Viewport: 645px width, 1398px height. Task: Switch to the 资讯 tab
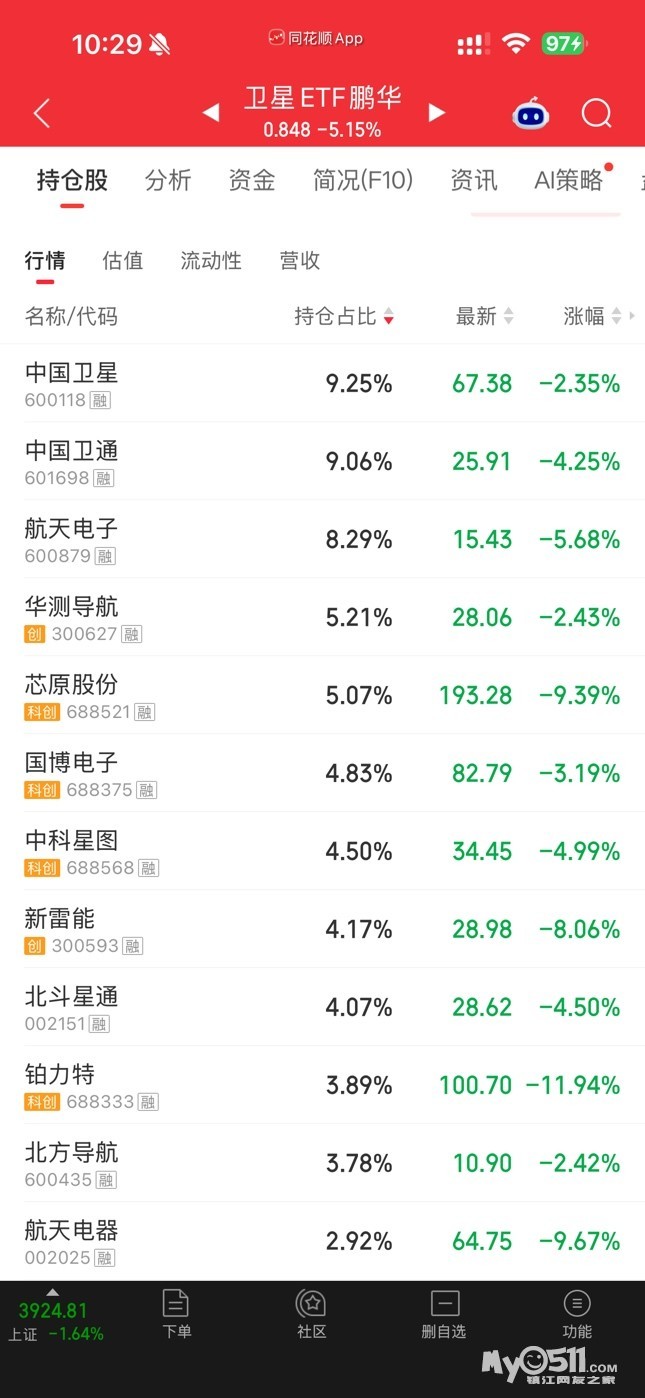pyautogui.click(x=474, y=180)
